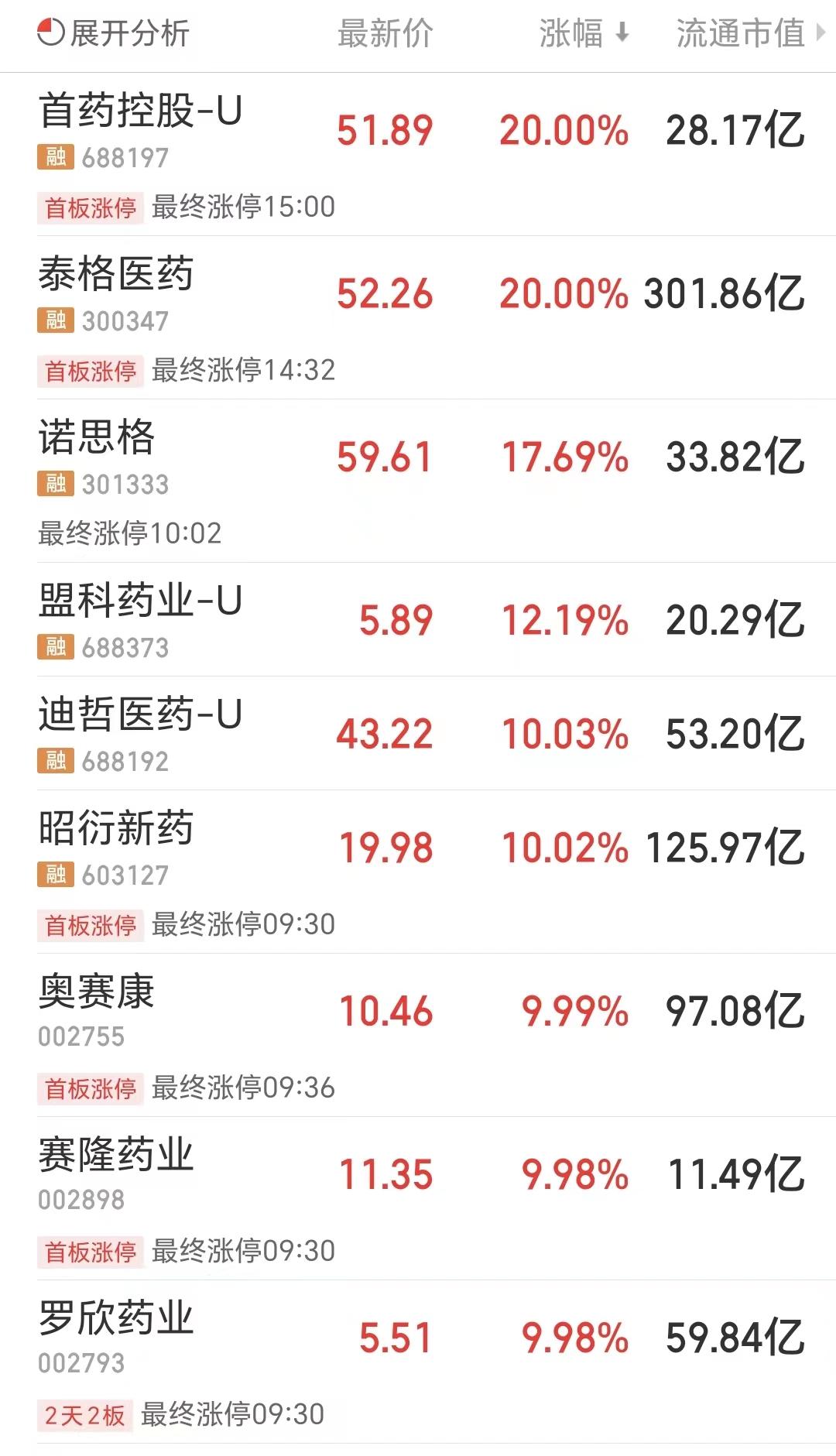Viewport: 836px width, 1456px height.
Task: Tap the price 52.26 of 泰格医药
Action: pyautogui.click(x=385, y=293)
